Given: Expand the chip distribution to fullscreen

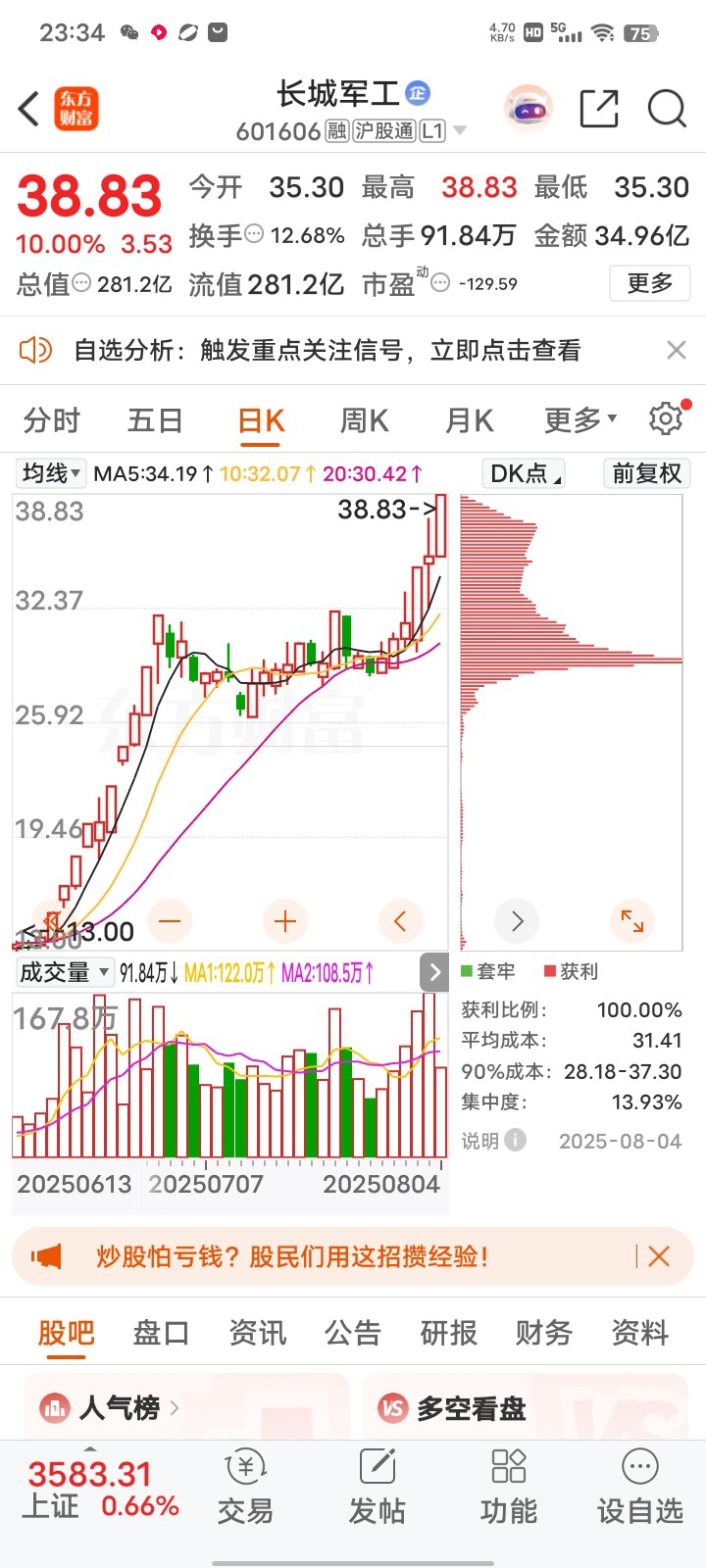Looking at the screenshot, I should coord(632,921).
